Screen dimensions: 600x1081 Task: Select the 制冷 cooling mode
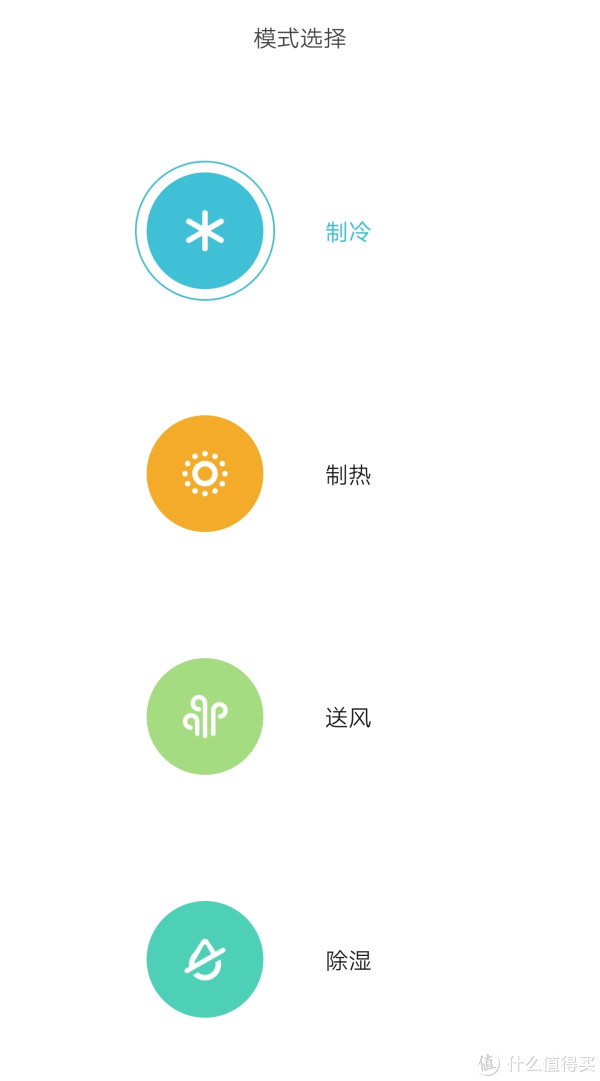coord(205,231)
